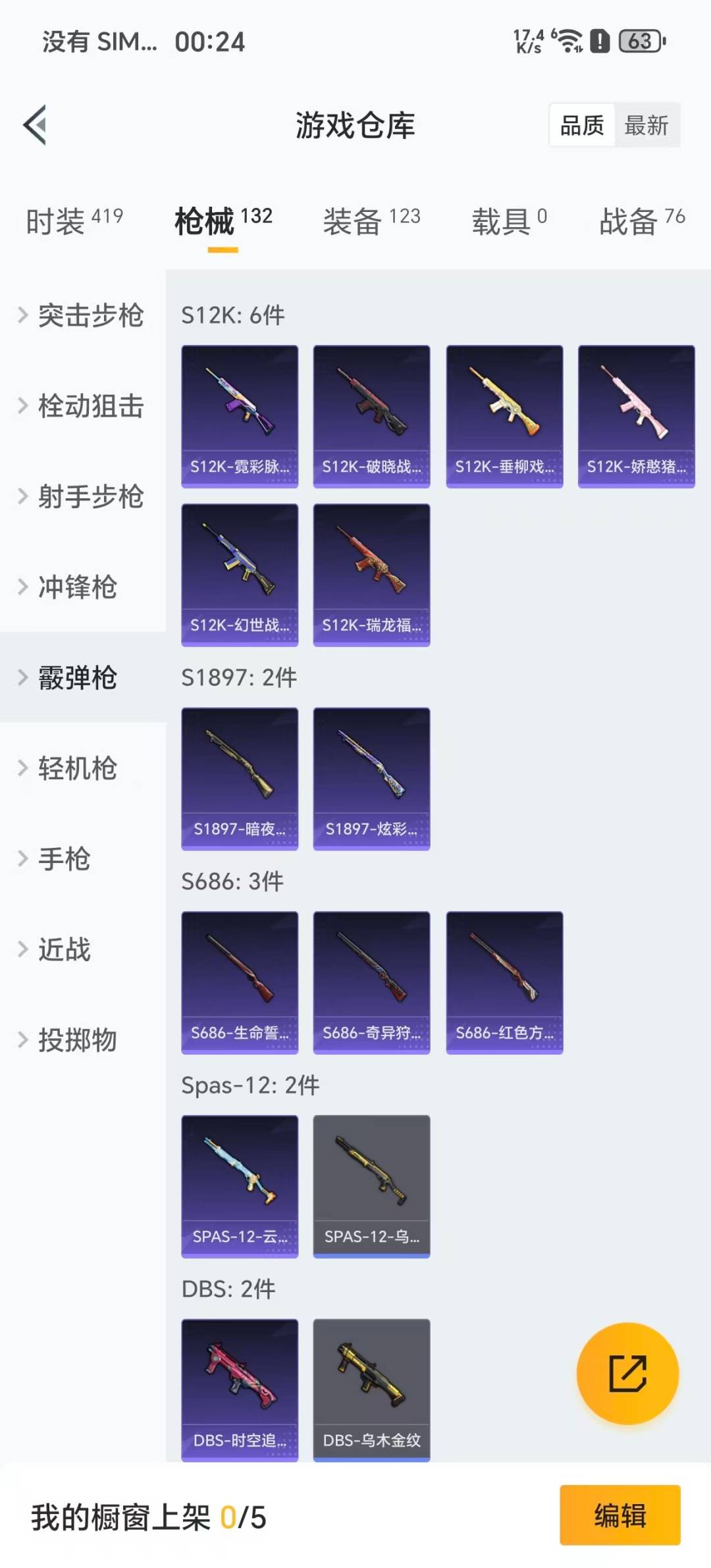
Task: Show the 冲锋枪 category
Action: coord(76,587)
